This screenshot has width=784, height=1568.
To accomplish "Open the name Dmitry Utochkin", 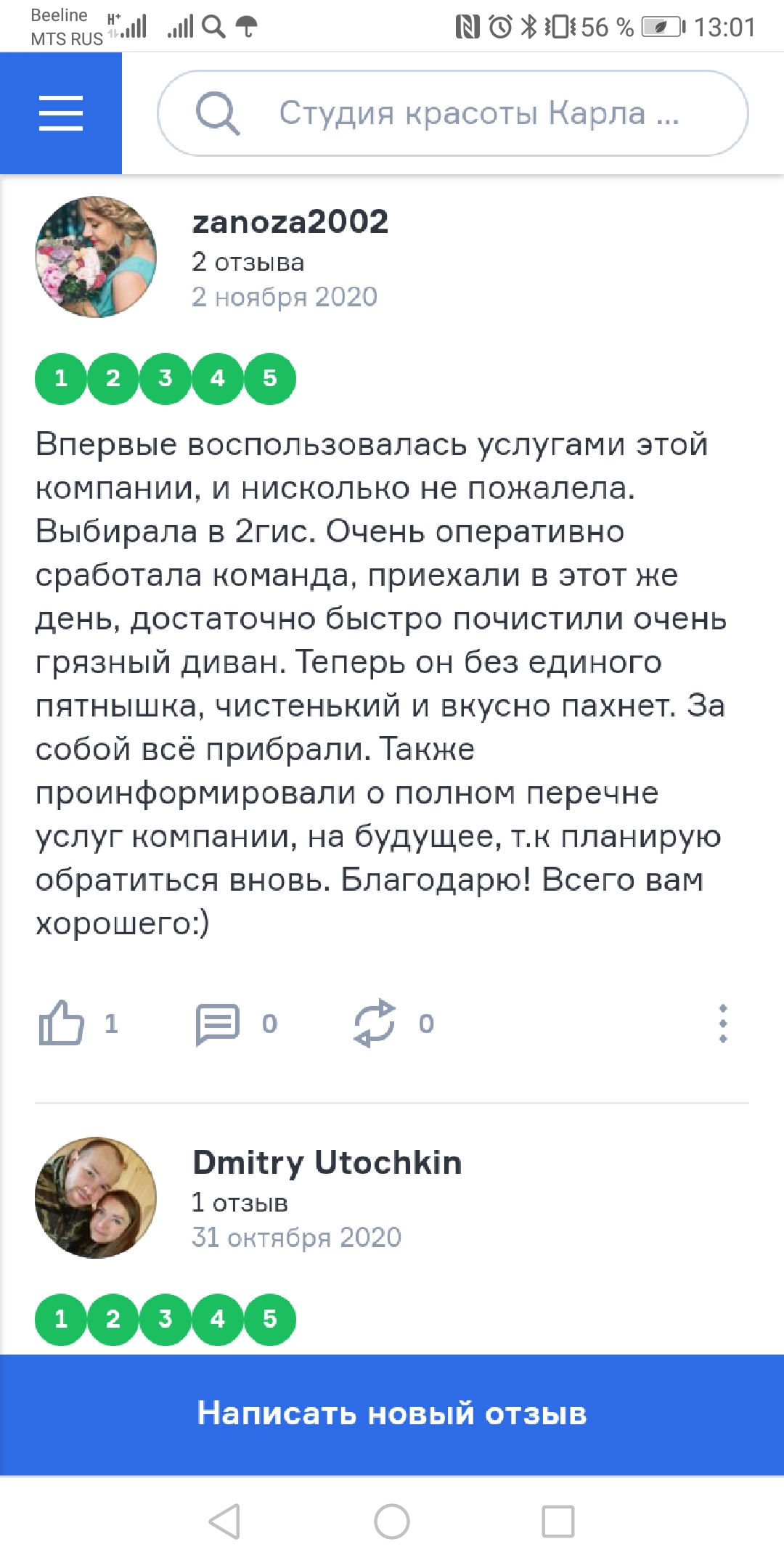I will (327, 1163).
